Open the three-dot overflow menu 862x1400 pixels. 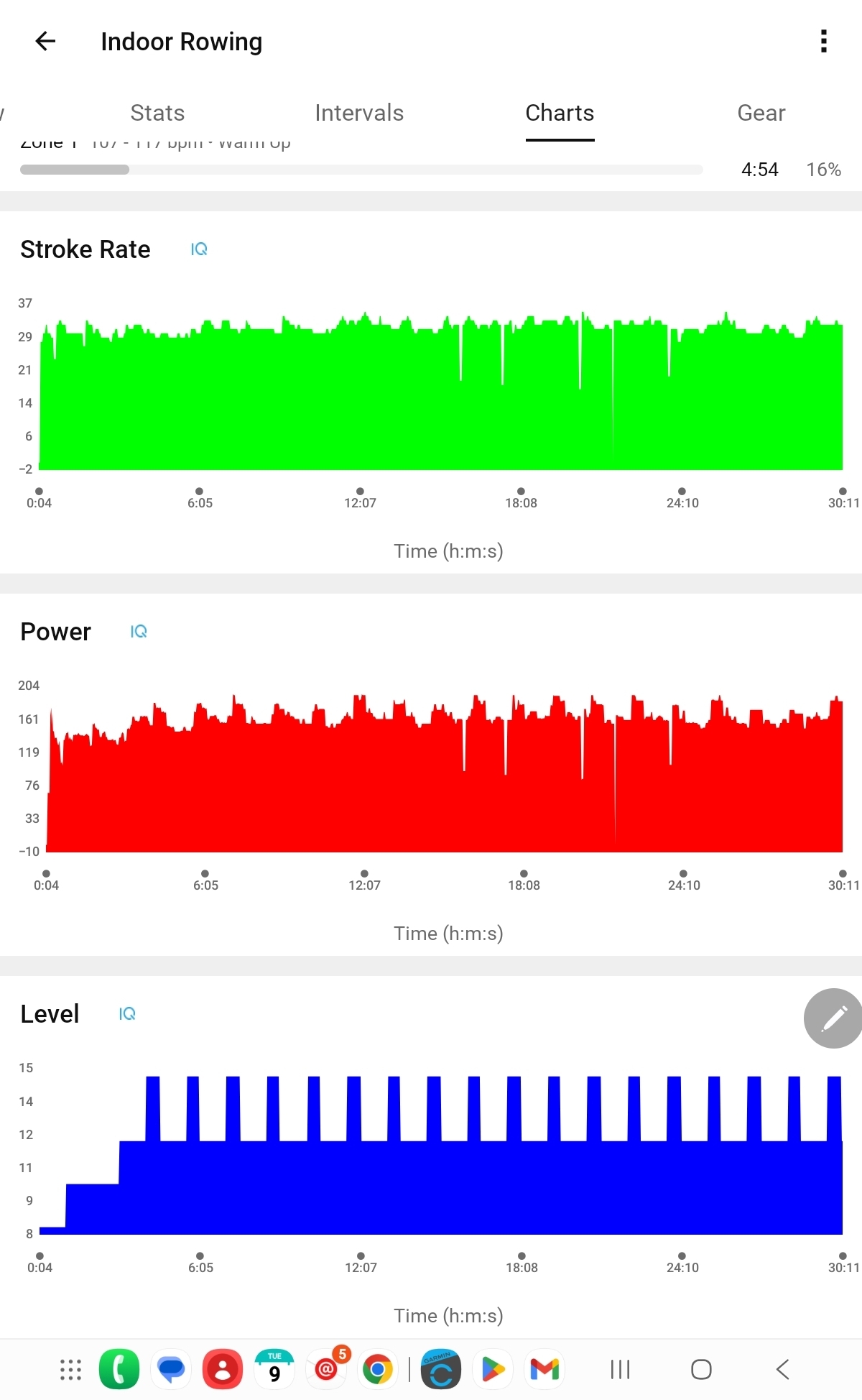pos(824,41)
